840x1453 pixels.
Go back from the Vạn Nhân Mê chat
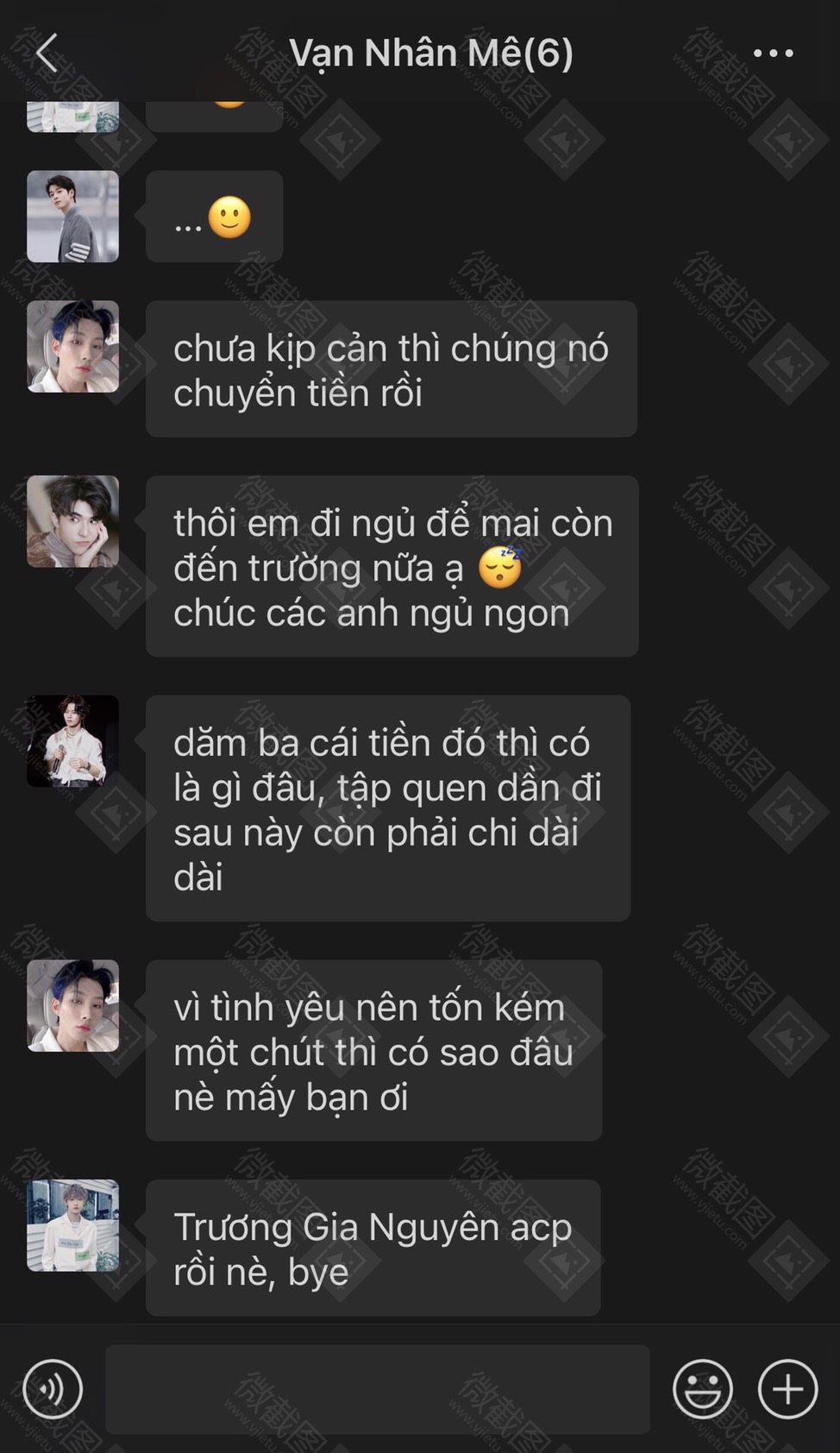47,53
